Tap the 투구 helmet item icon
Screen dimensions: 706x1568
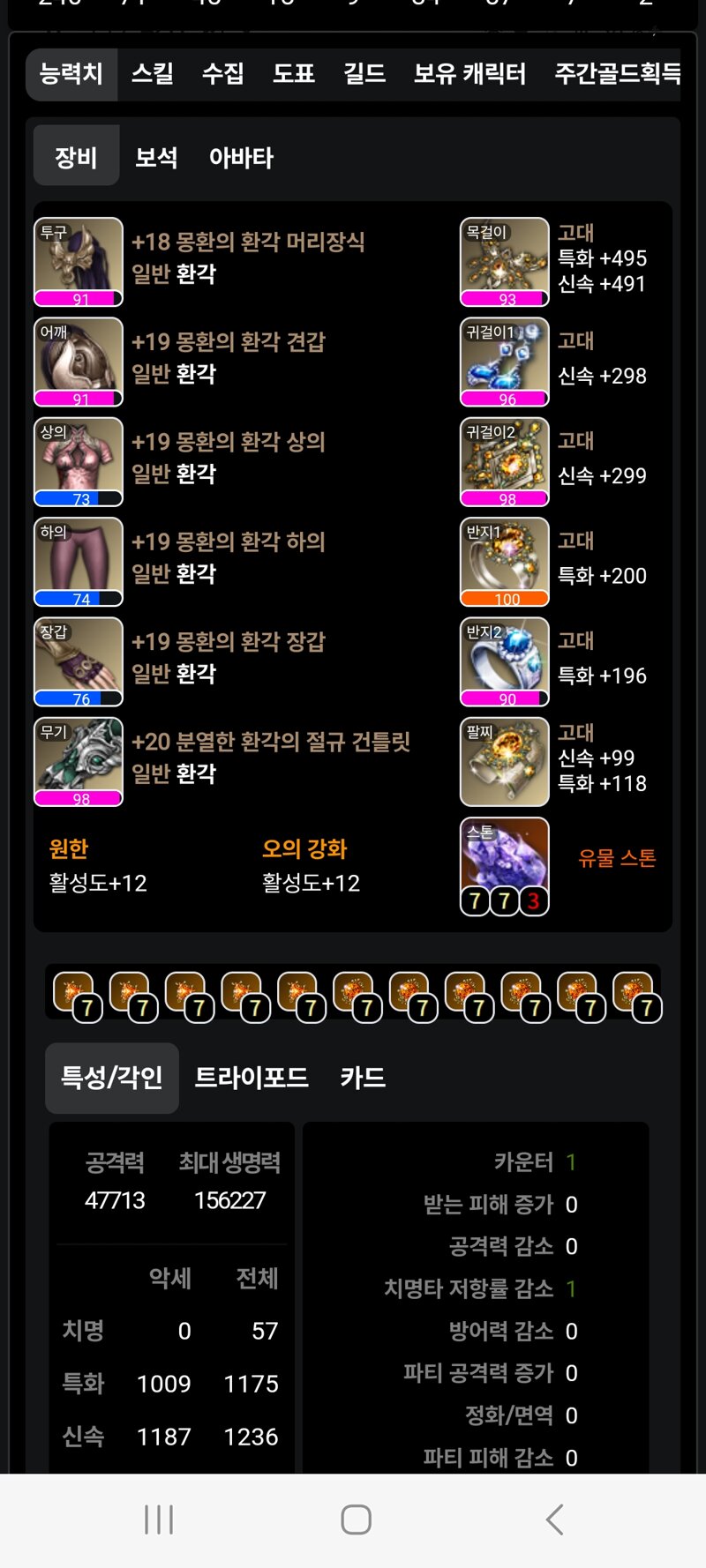[79, 261]
